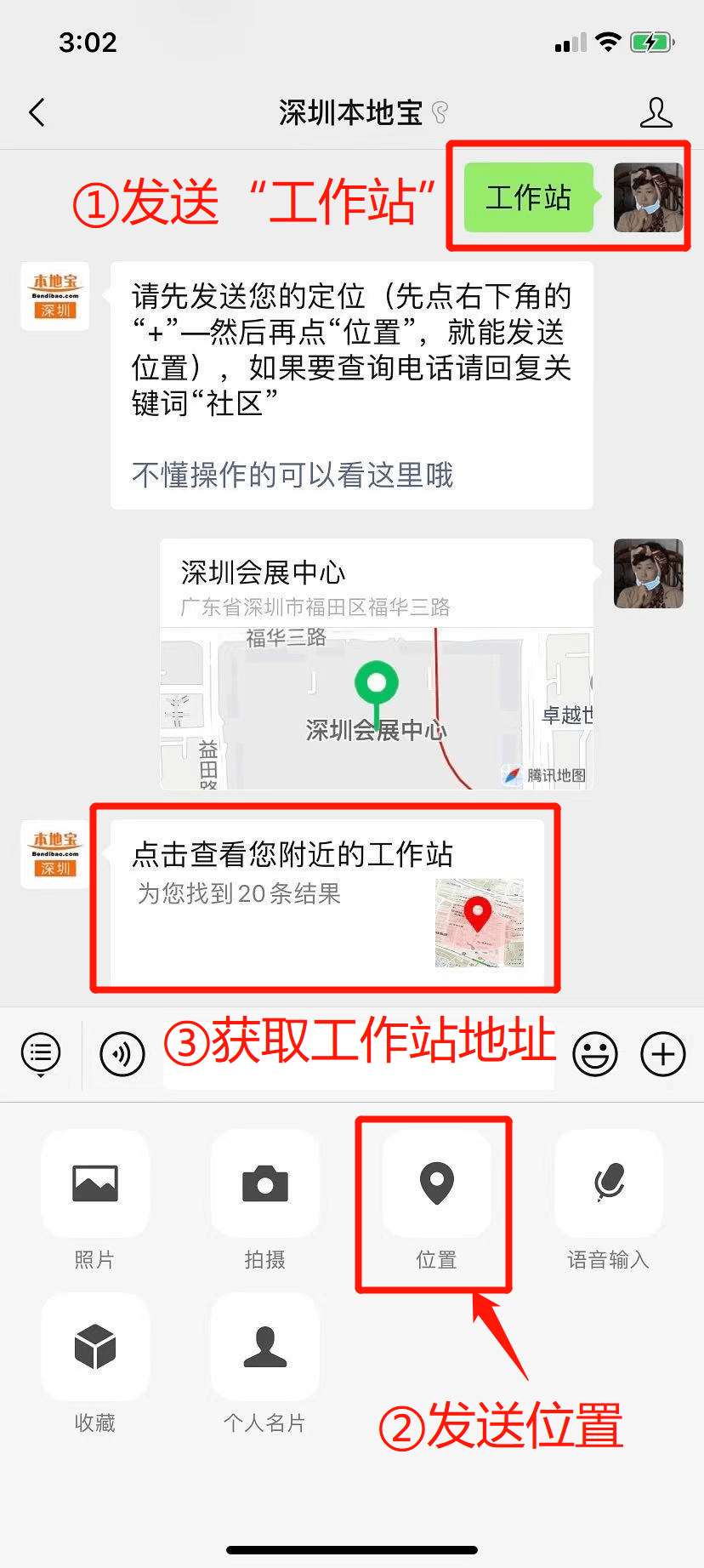Open the 深圳会展中心 location message
This screenshot has height=1568, width=704.
(x=376, y=664)
